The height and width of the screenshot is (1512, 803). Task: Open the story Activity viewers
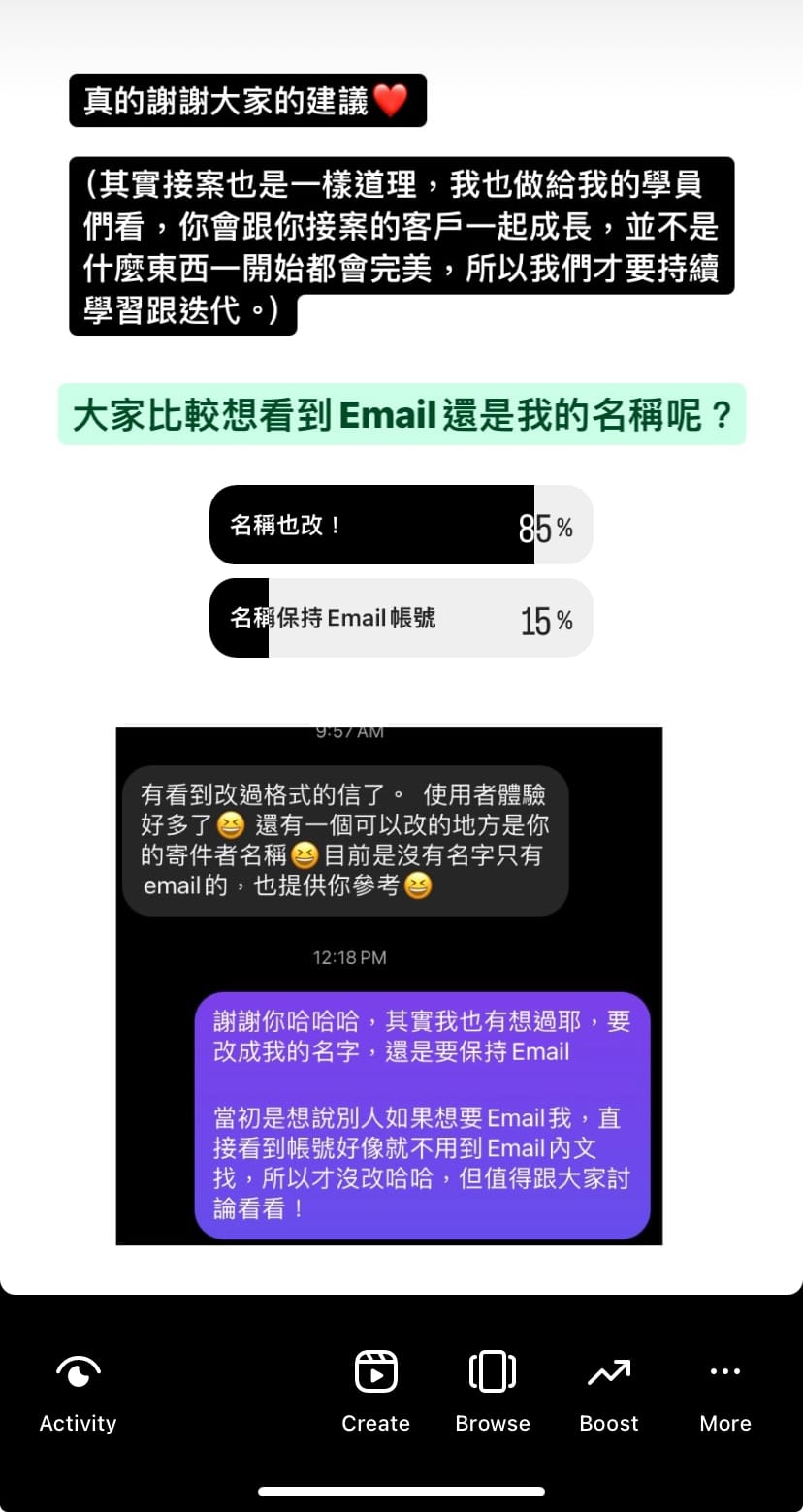[x=78, y=1393]
